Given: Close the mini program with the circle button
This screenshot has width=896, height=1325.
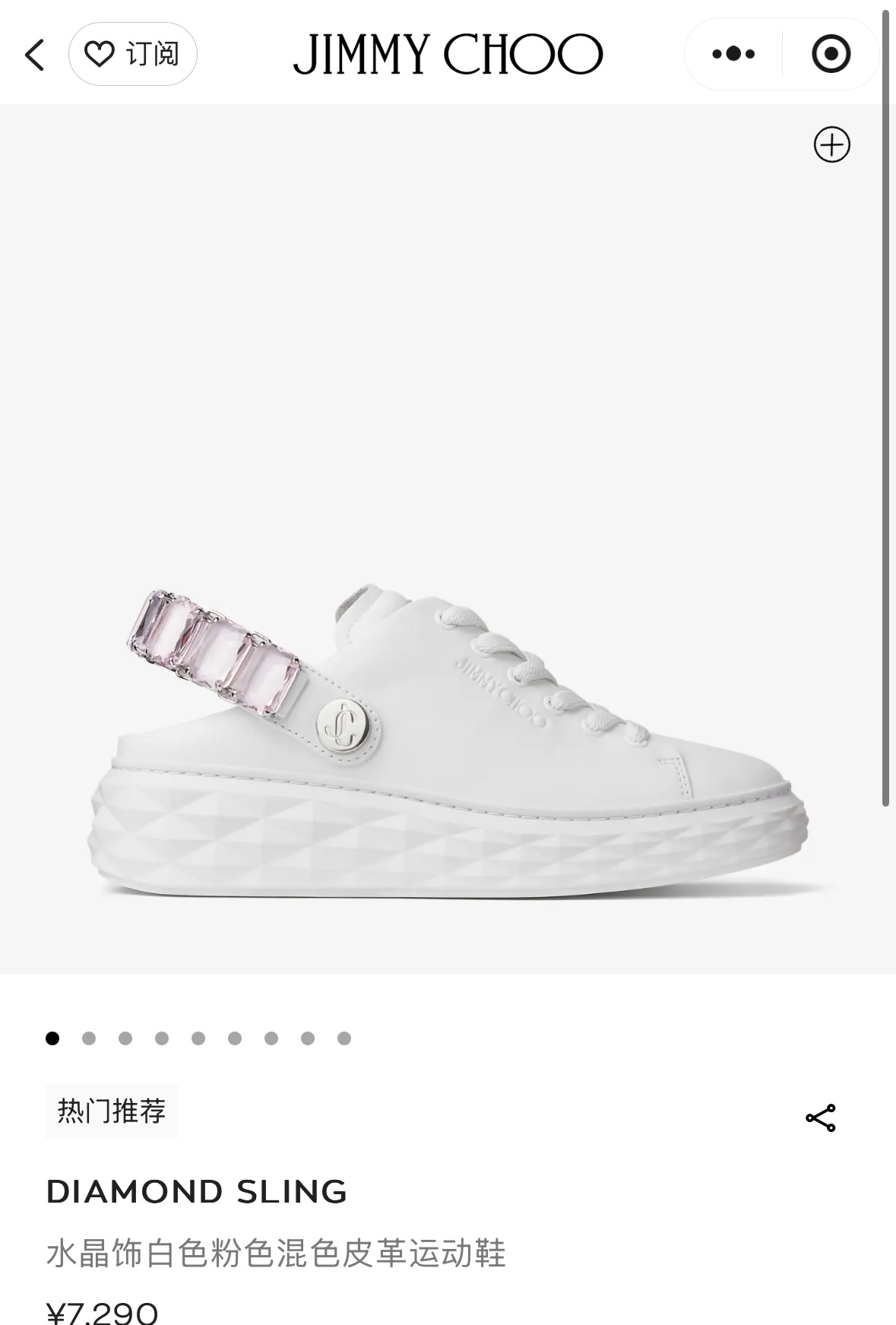Looking at the screenshot, I should coord(831,54).
